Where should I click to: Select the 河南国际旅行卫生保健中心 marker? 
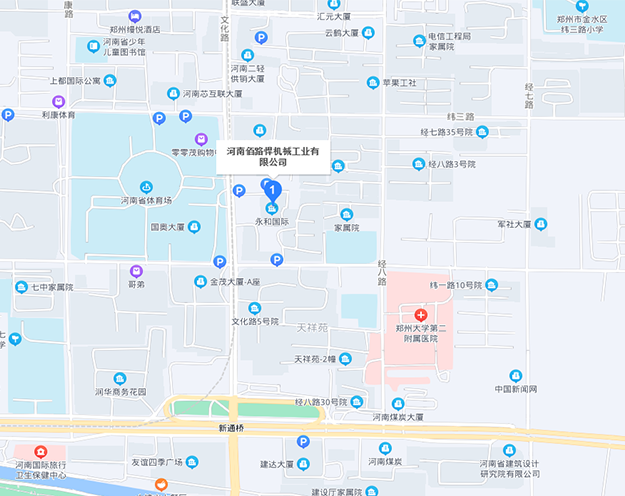coord(41,452)
